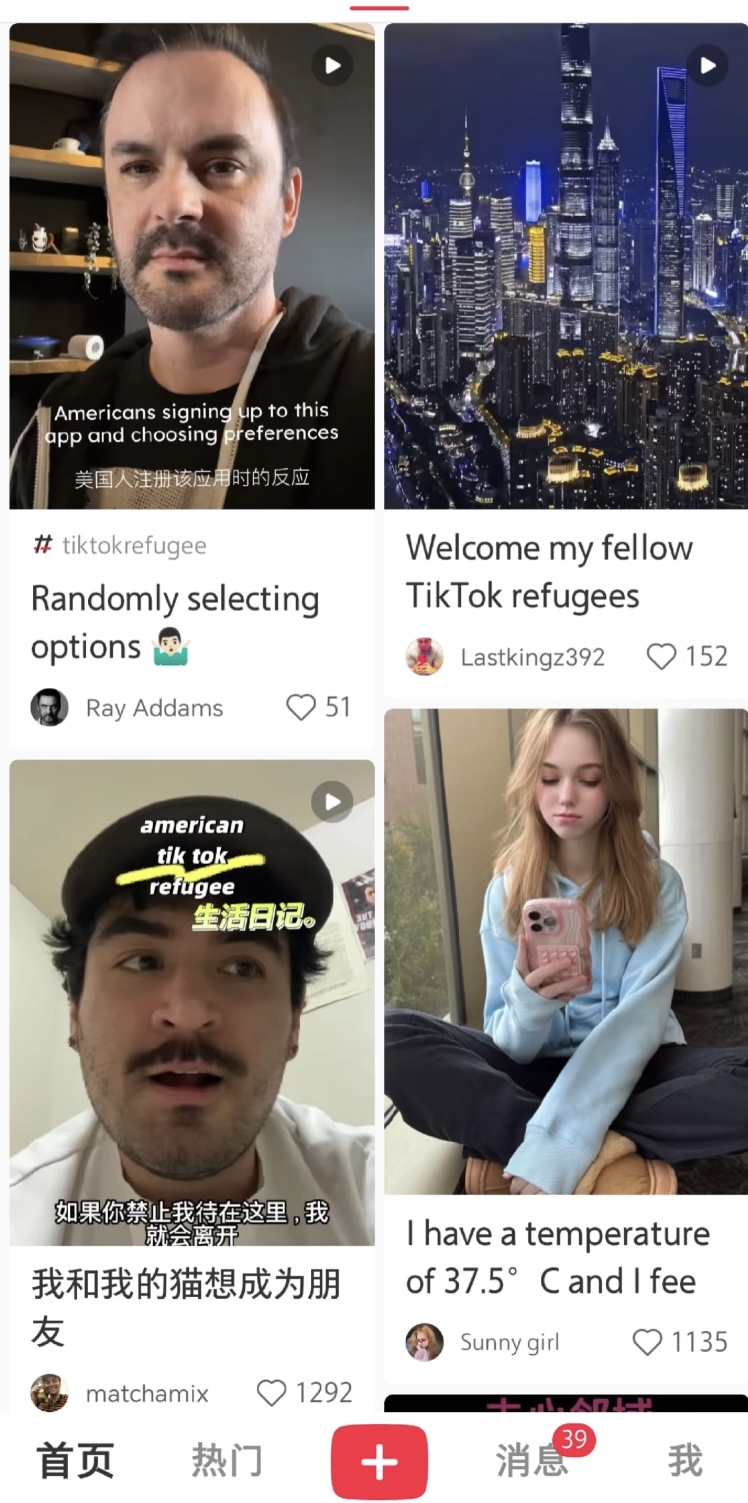
Task: Open 'Welcome my fellow TikTok refugees' post
Action: (566, 266)
